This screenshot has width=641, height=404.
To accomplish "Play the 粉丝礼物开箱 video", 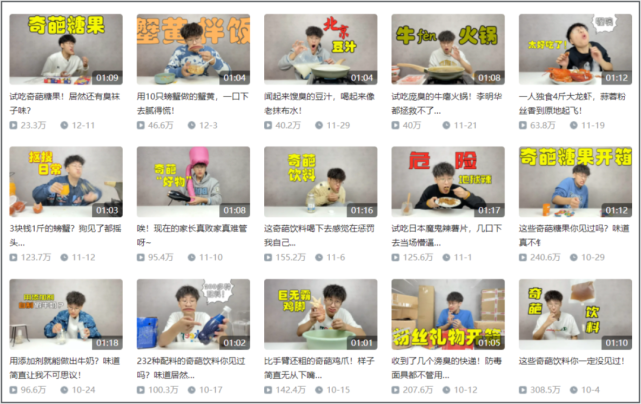I will click(447, 313).
